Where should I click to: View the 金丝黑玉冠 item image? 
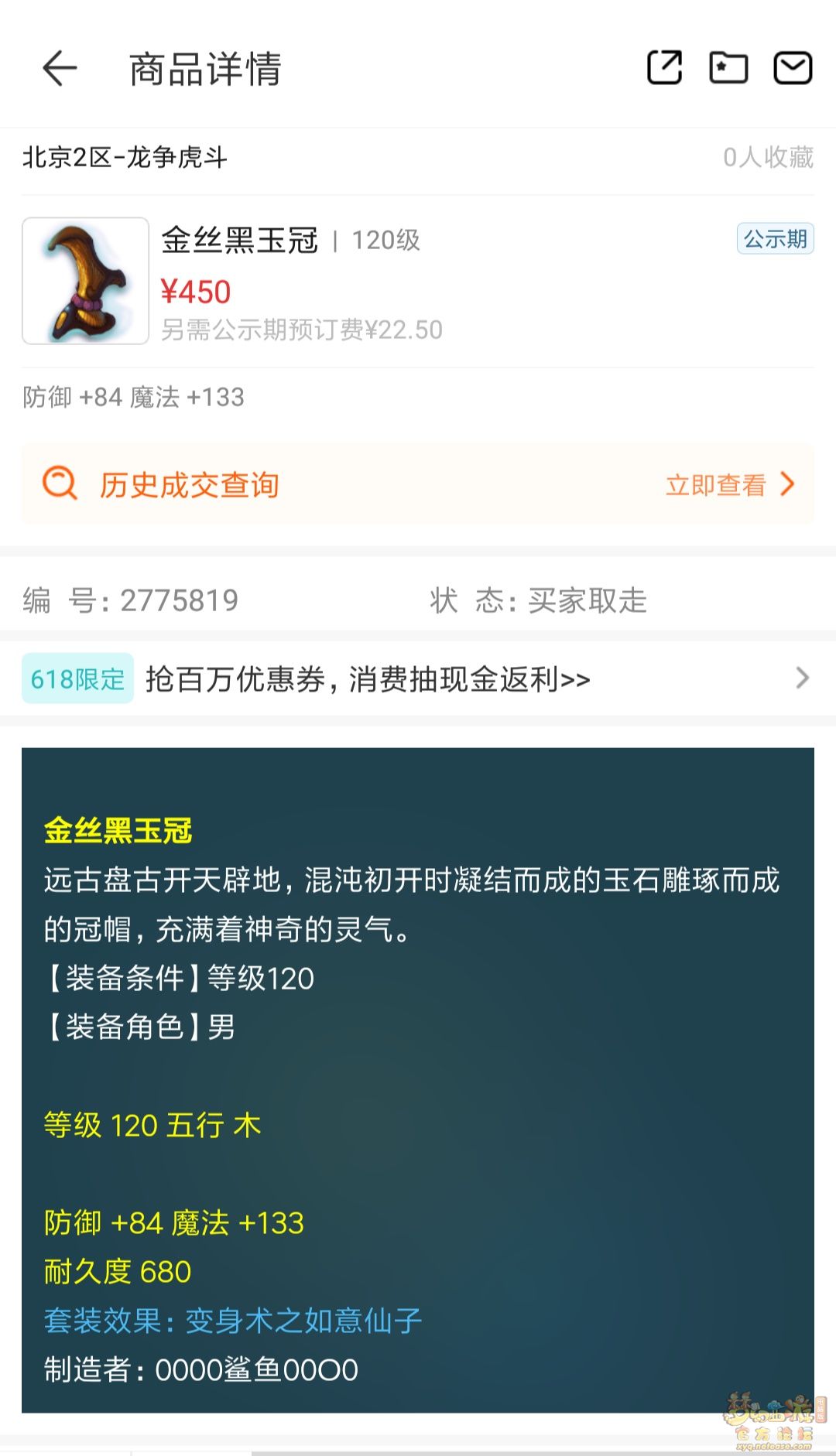click(x=85, y=281)
